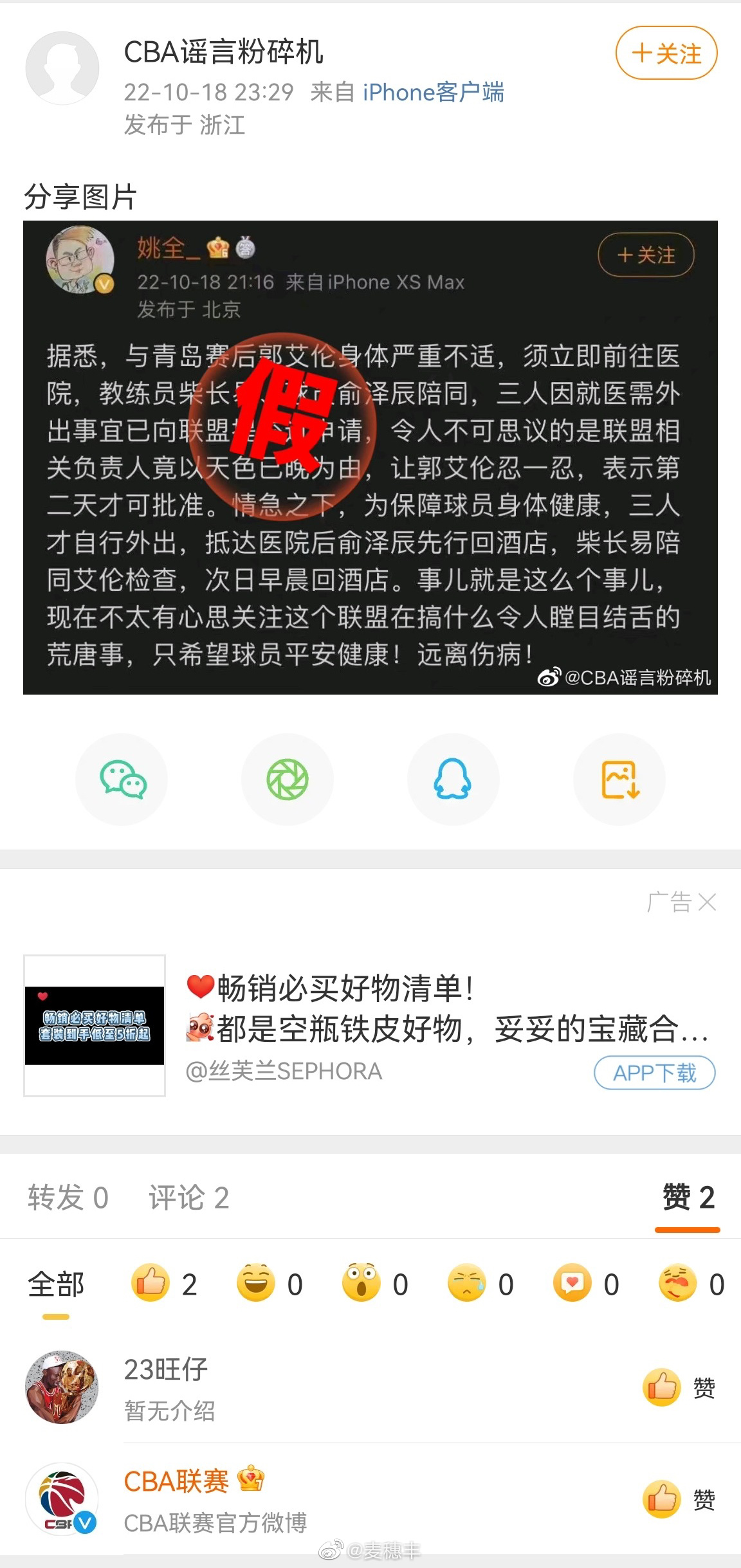Viewport: 741px width, 1568px height.
Task: Share the post to QQ
Action: [x=453, y=779]
